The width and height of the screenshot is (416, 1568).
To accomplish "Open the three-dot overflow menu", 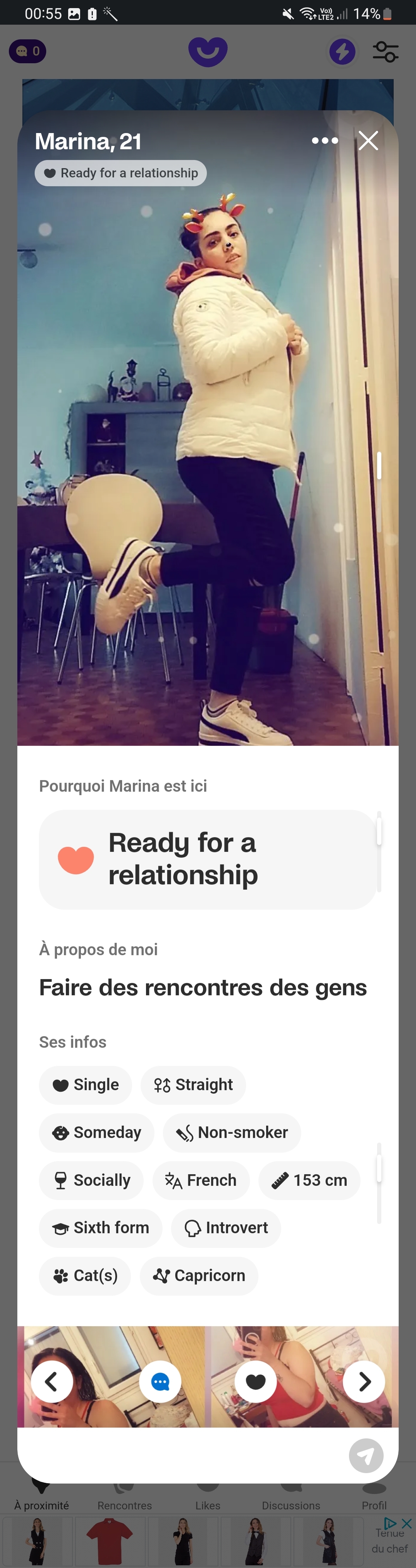I will pos(325,141).
